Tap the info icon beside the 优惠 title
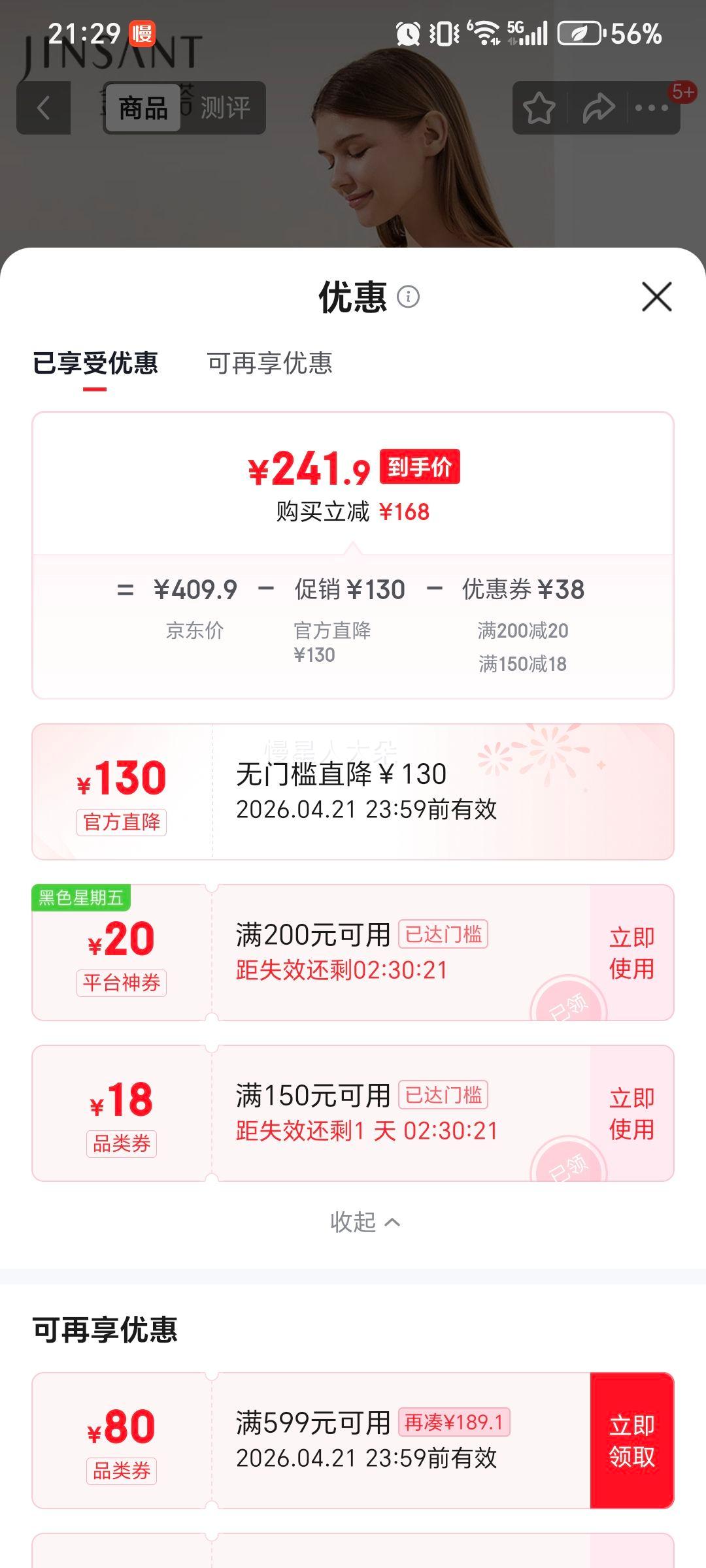The width and height of the screenshot is (706, 1568). point(409,298)
